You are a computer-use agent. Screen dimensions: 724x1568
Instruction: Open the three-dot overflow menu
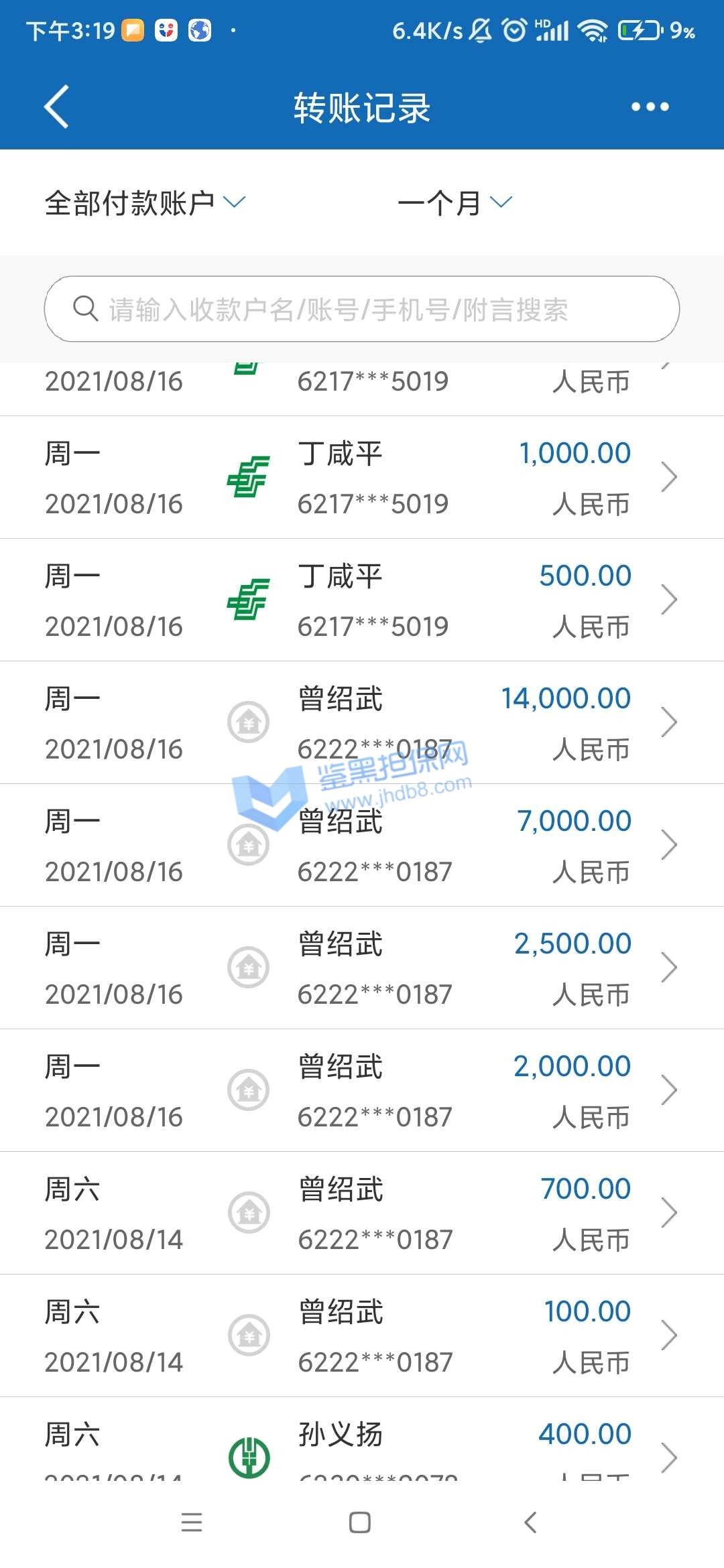650,107
